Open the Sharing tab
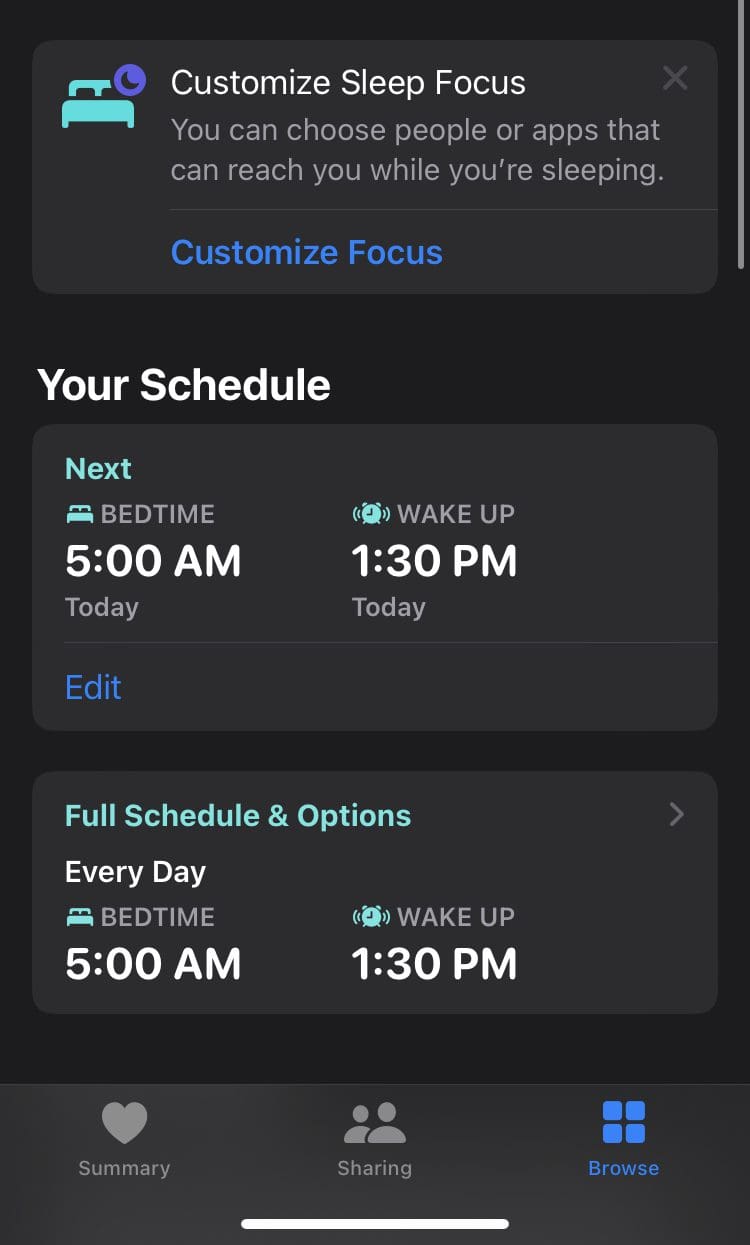Viewport: 750px width, 1245px height. point(375,1140)
